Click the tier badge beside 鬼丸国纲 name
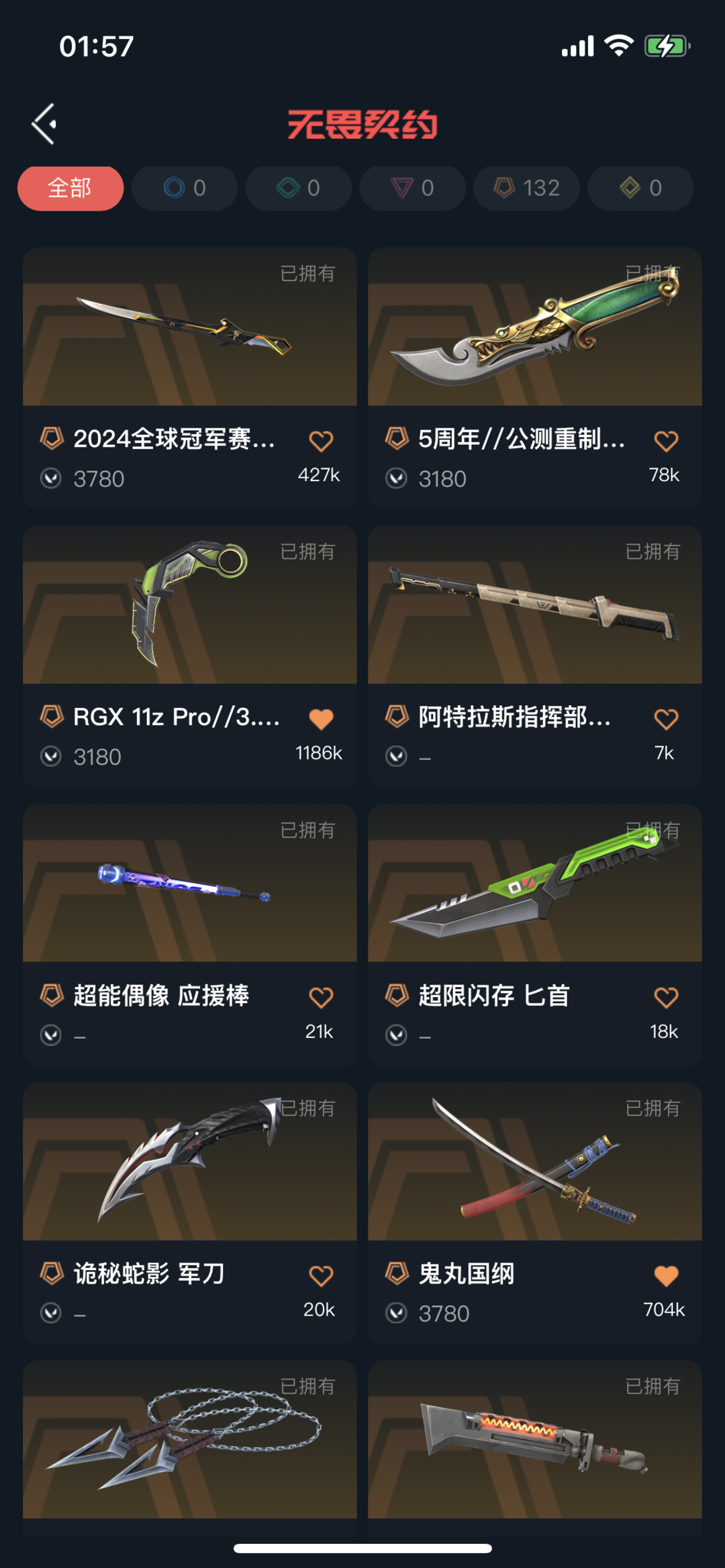Image resolution: width=725 pixels, height=1568 pixels. 396,1273
